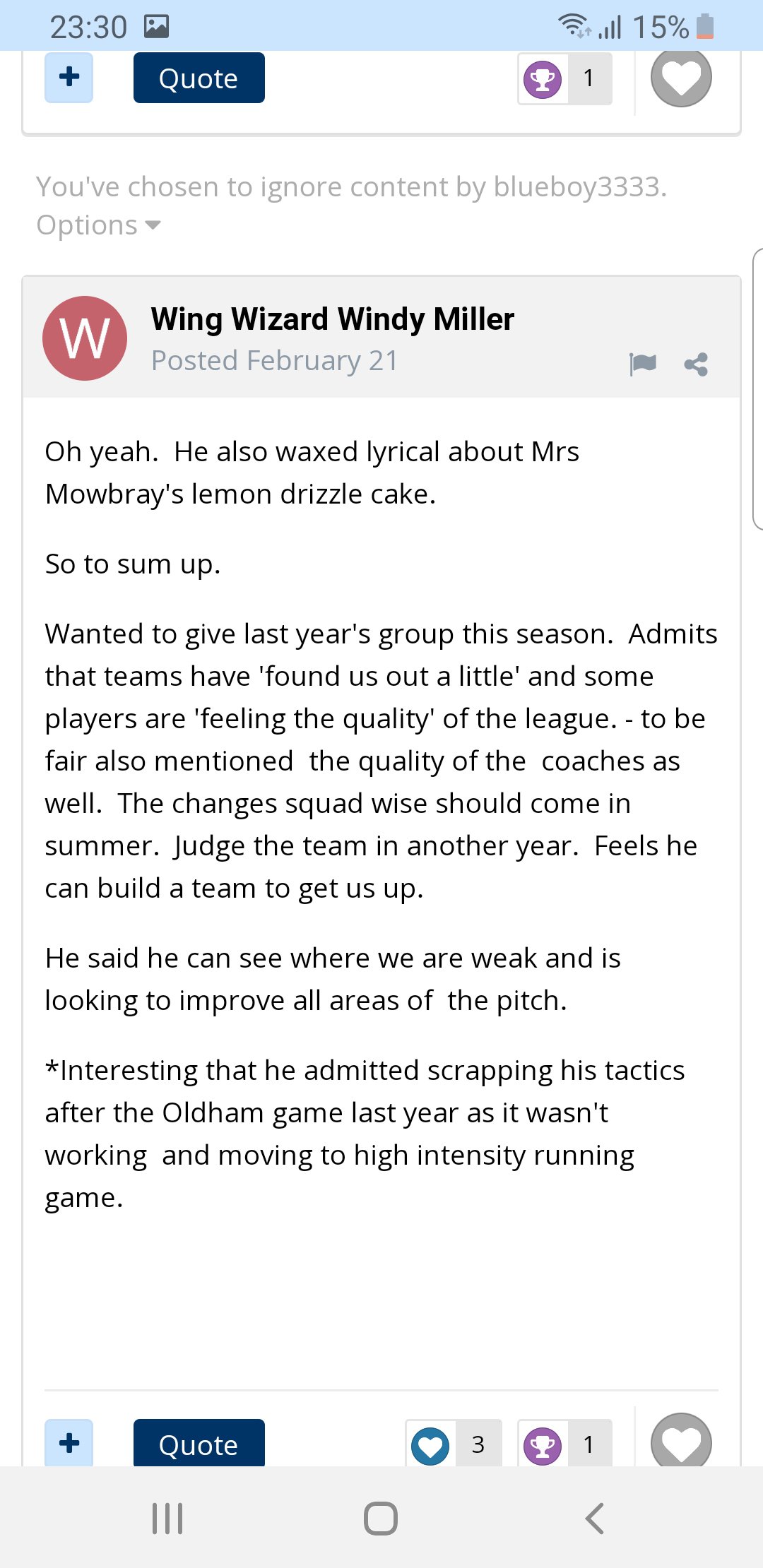View trophy reactions on Windy Miller's post
763x1568 pixels.
[564, 1444]
